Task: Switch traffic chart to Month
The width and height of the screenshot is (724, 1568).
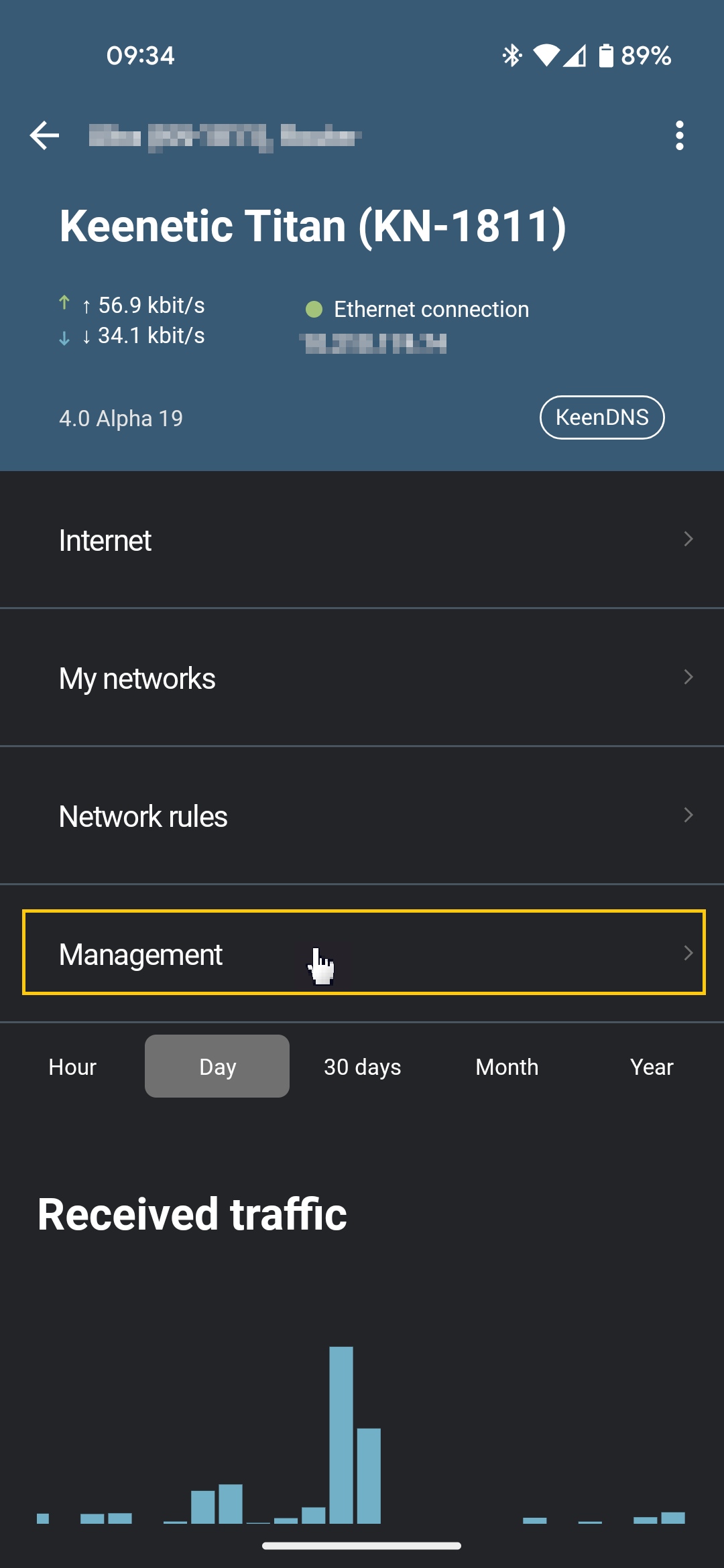Action: pyautogui.click(x=507, y=1067)
